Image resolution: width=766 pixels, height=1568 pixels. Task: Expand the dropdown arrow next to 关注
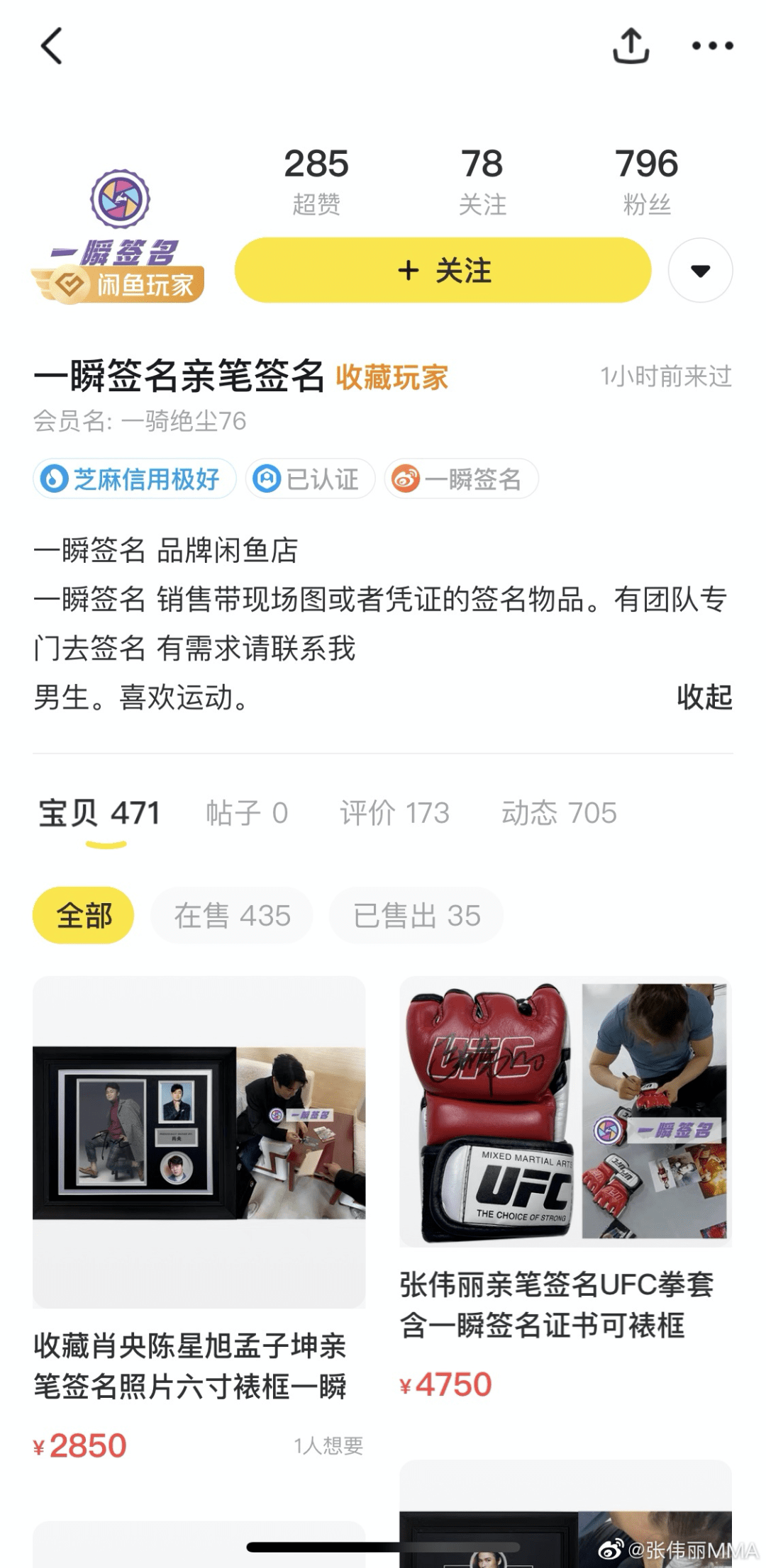pos(700,270)
